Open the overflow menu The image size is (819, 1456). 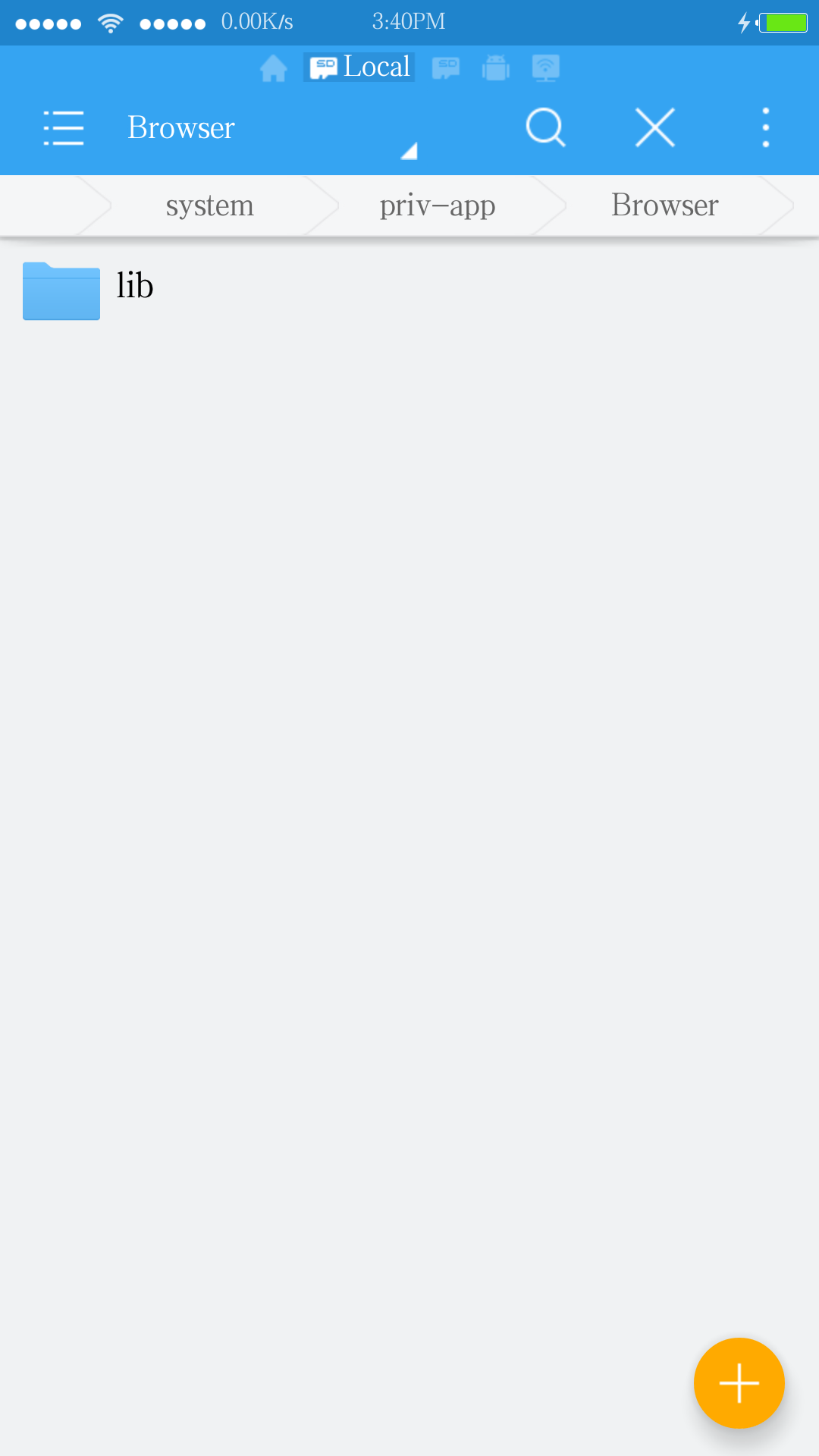(766, 127)
